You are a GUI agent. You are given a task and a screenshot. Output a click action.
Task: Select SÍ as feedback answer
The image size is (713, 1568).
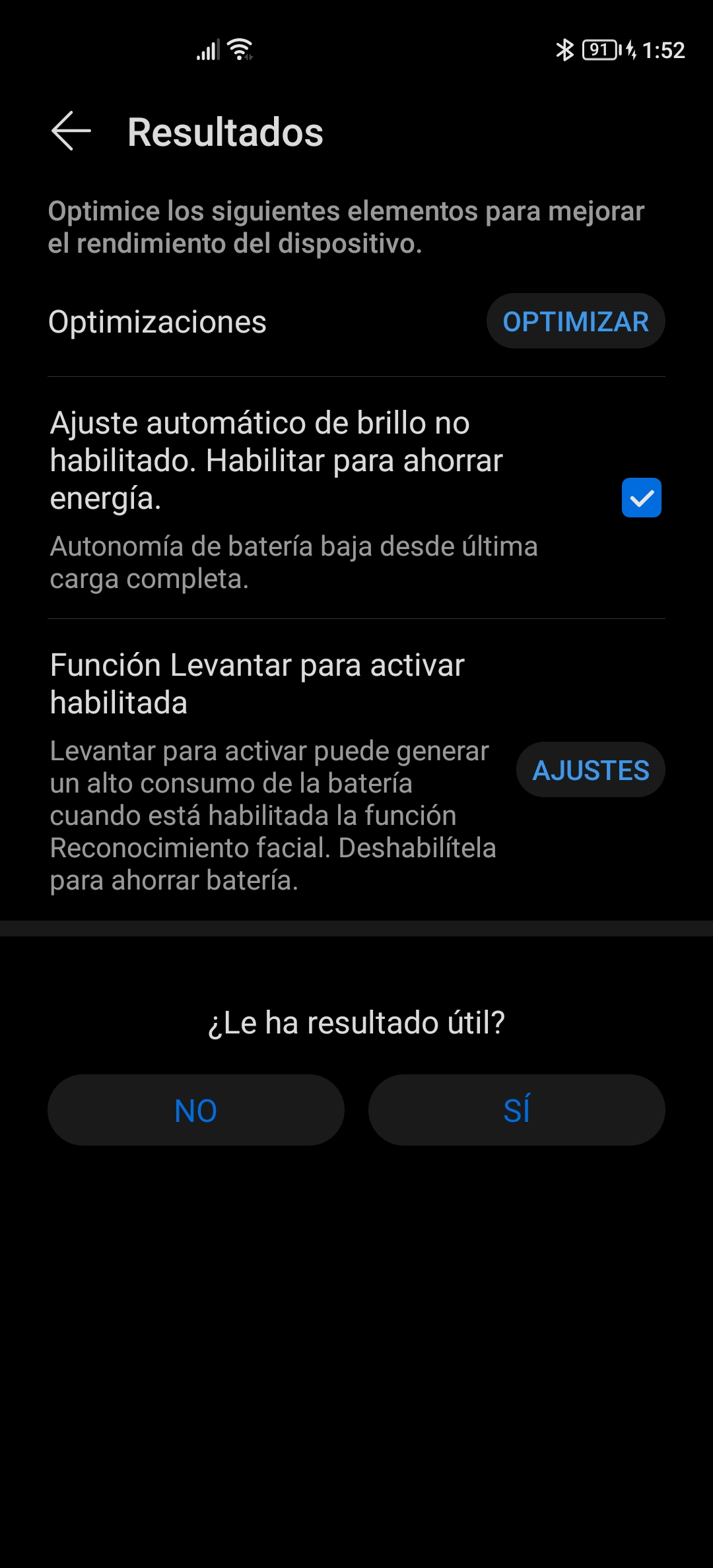516,1110
